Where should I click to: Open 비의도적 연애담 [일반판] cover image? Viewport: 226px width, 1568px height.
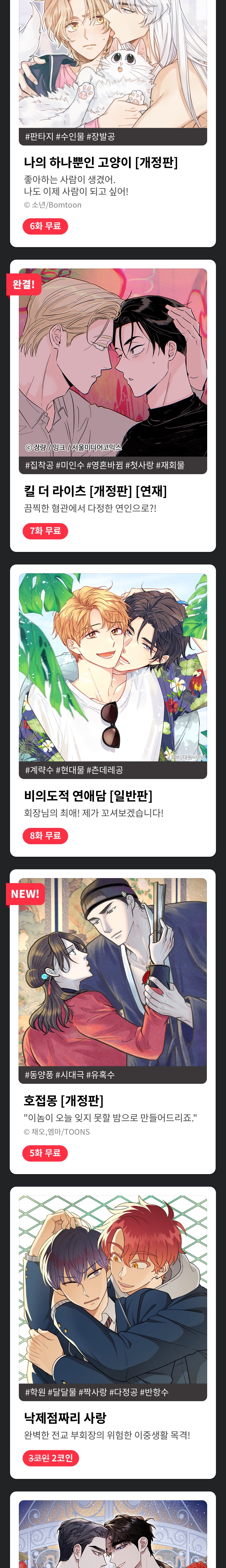pos(113,667)
